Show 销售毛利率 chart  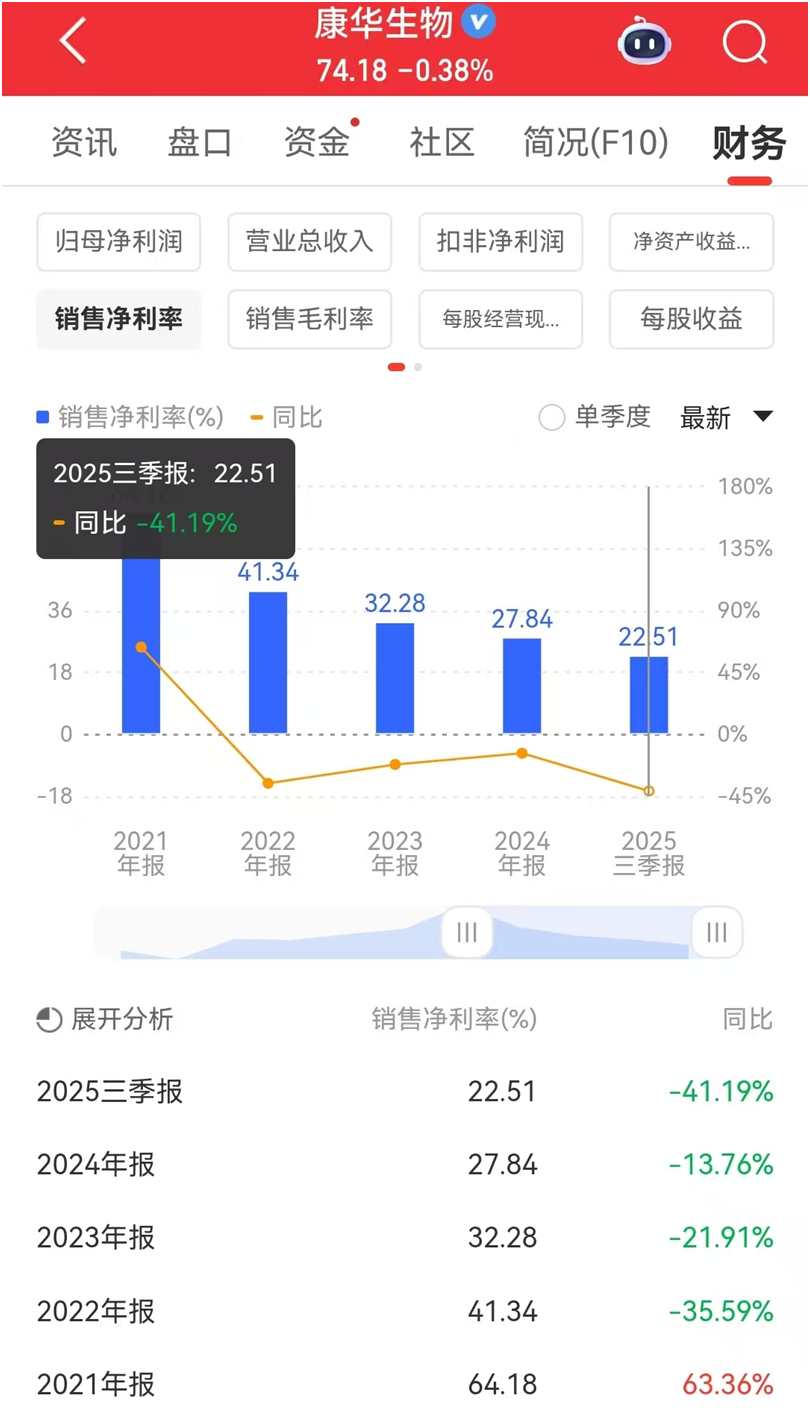pos(309,319)
